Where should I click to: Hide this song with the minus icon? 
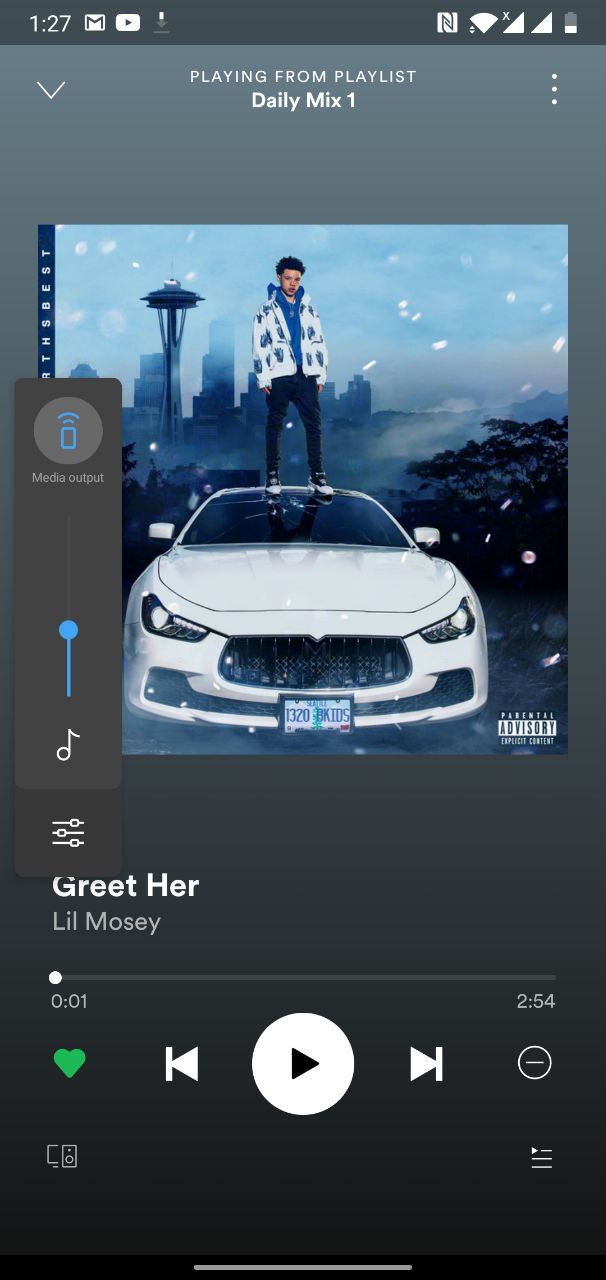click(535, 1063)
